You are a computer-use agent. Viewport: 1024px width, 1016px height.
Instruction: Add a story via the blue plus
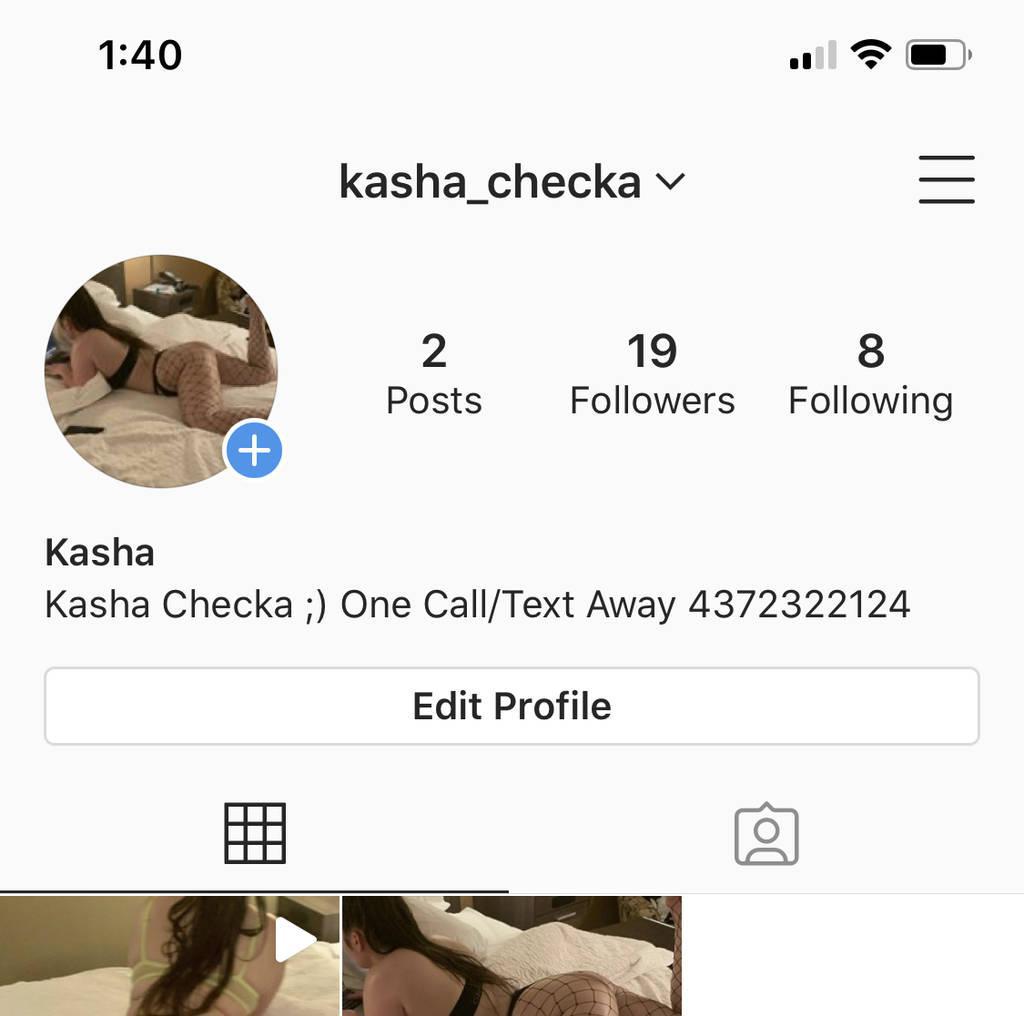click(x=254, y=451)
